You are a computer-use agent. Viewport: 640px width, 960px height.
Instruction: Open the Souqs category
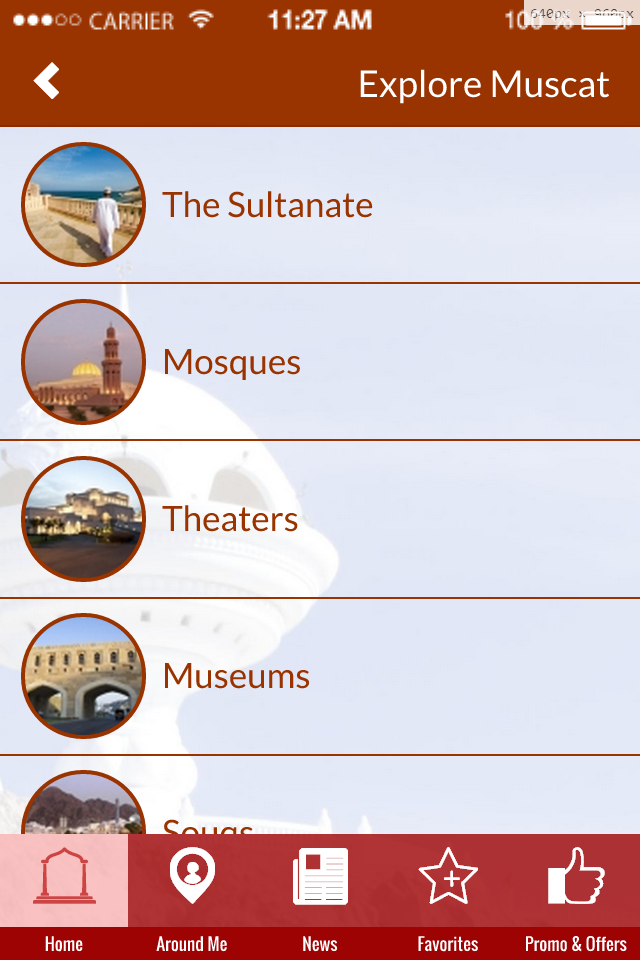[320, 795]
